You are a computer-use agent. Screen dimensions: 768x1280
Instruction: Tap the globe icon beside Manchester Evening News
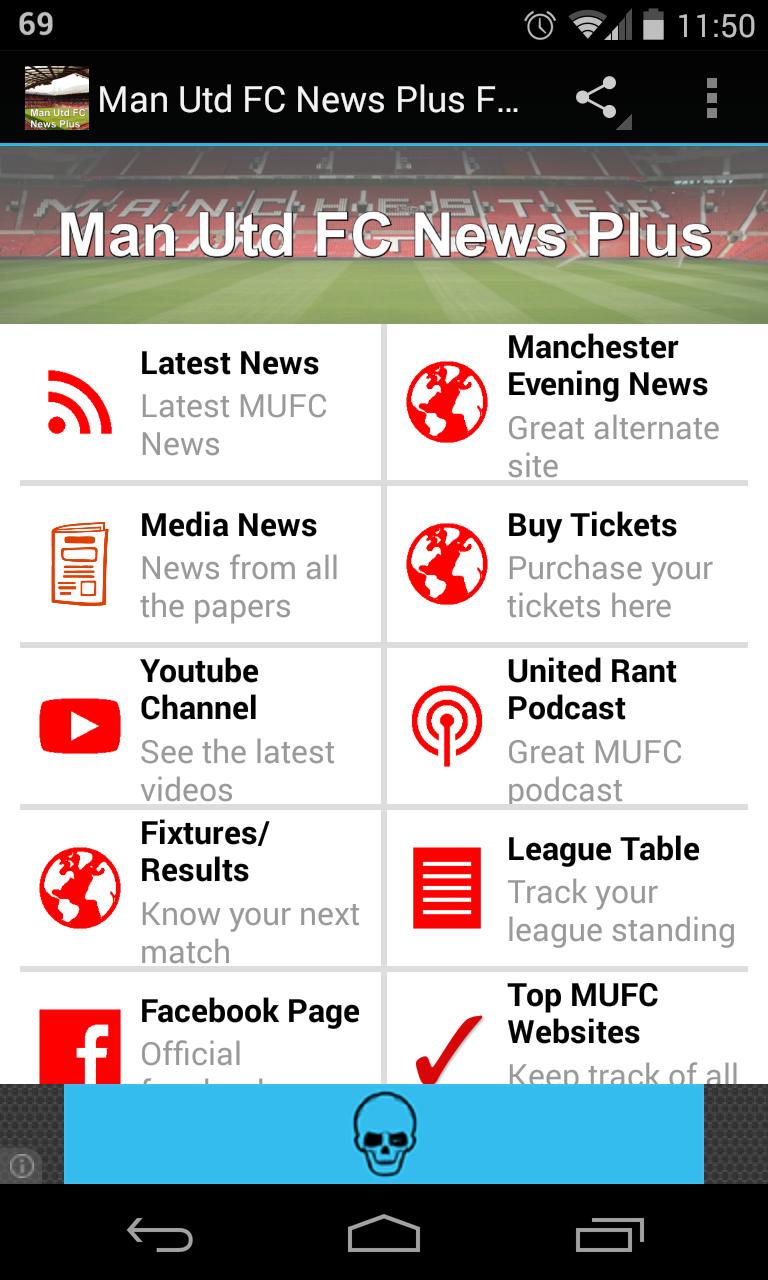click(x=446, y=402)
